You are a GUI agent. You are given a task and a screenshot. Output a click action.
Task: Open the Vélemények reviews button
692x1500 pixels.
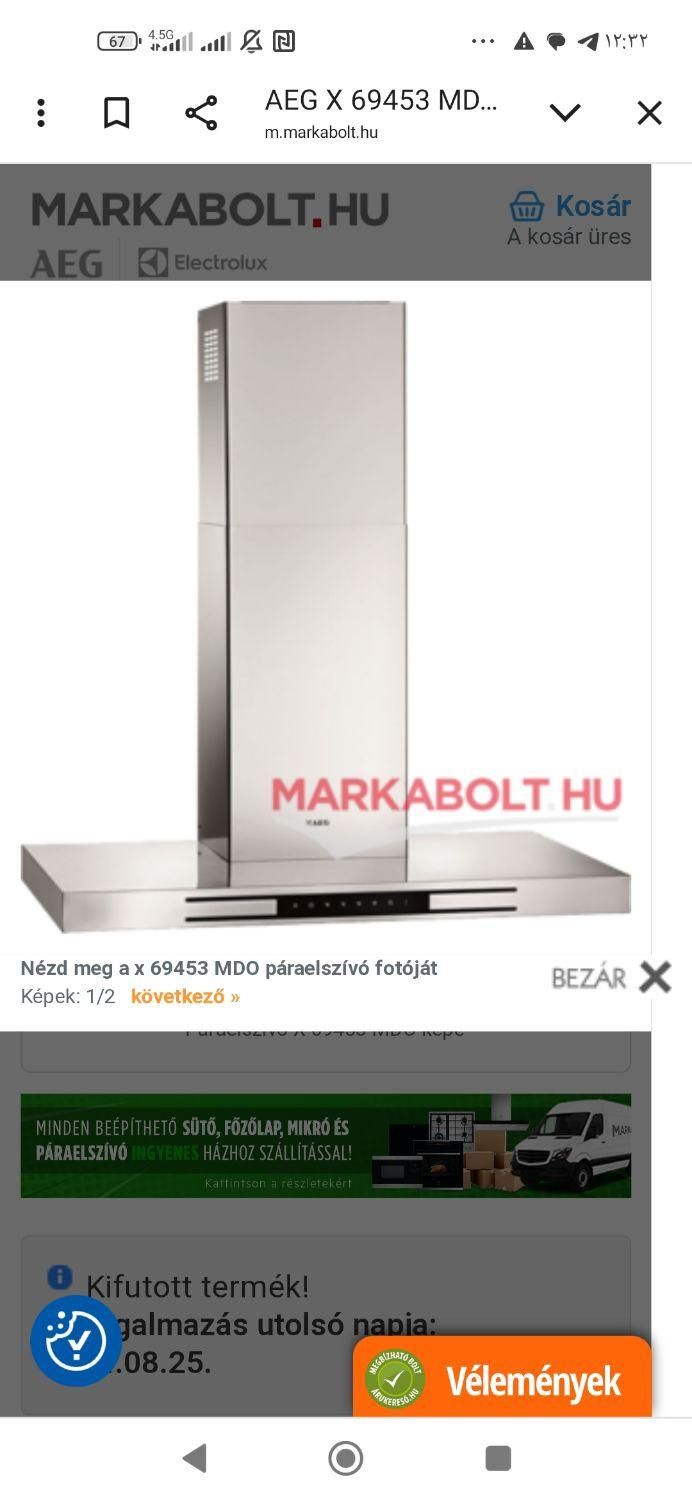tap(503, 1380)
